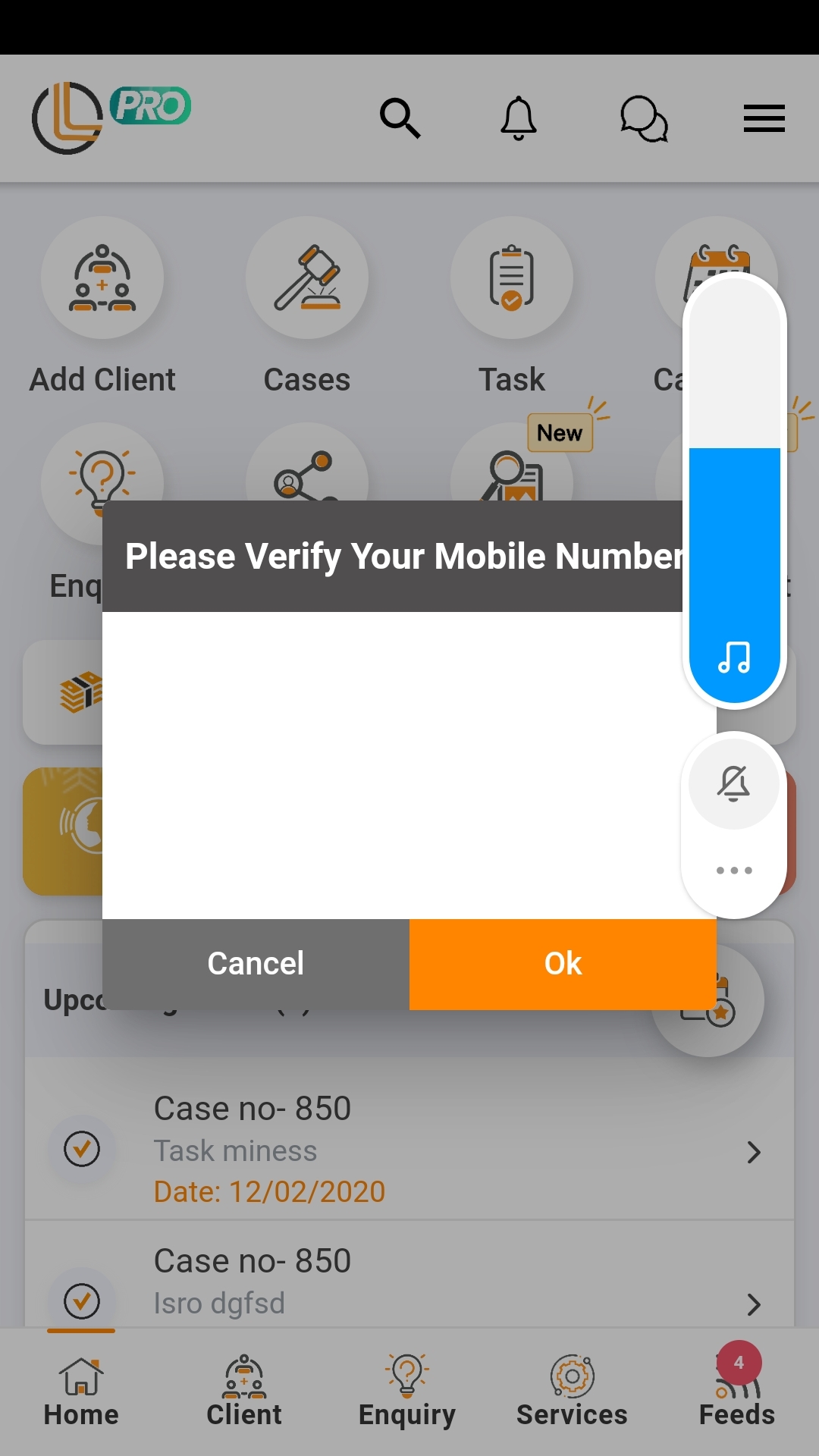Open the notifications bell in the header
The height and width of the screenshot is (1456, 819).
(519, 118)
